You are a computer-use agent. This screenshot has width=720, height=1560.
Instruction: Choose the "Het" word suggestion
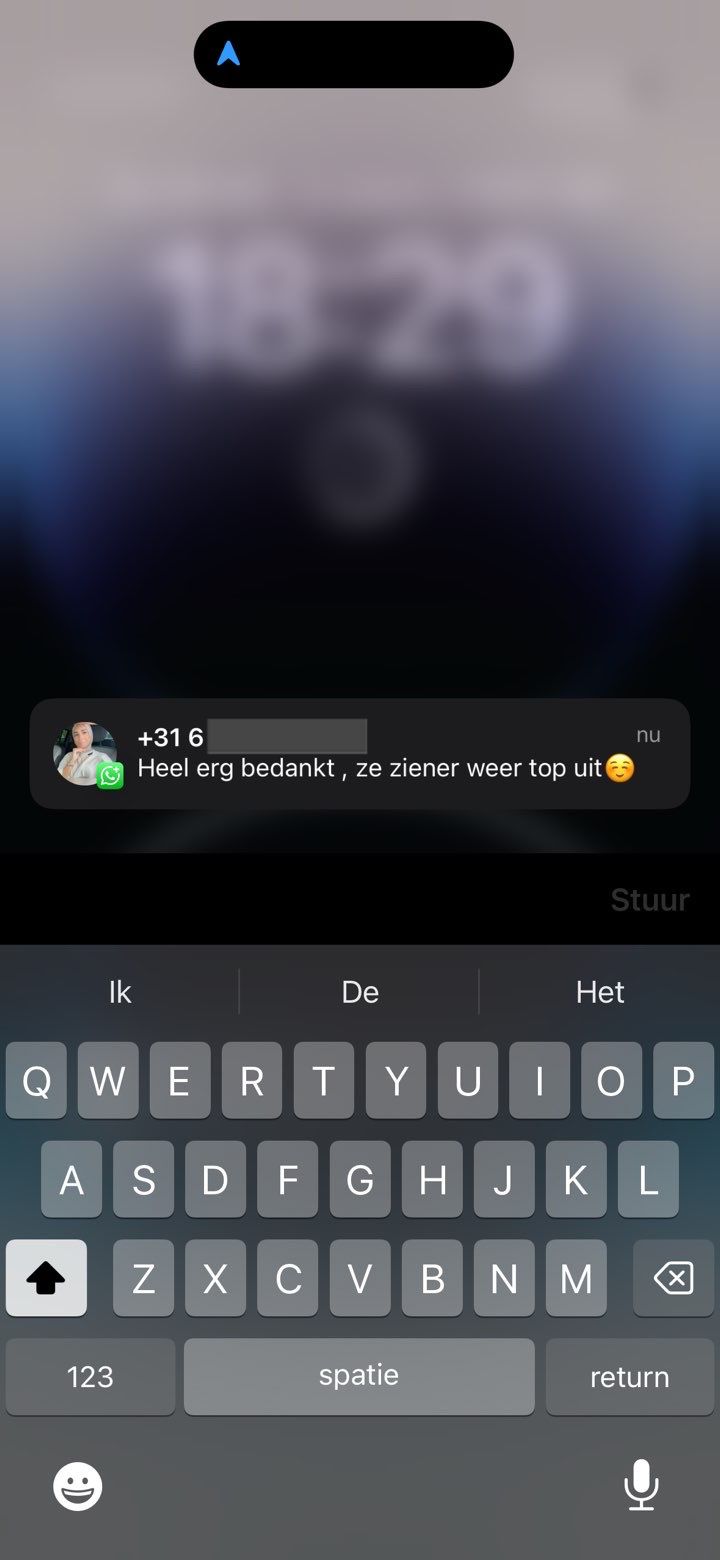[x=600, y=992]
